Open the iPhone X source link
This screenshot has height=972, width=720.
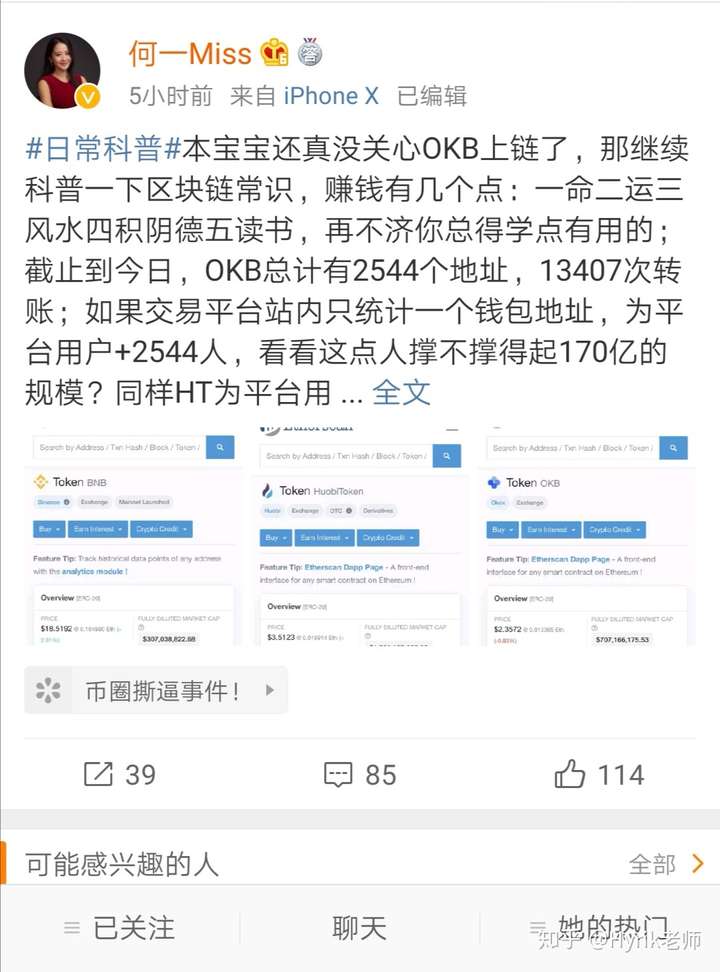pos(331,96)
